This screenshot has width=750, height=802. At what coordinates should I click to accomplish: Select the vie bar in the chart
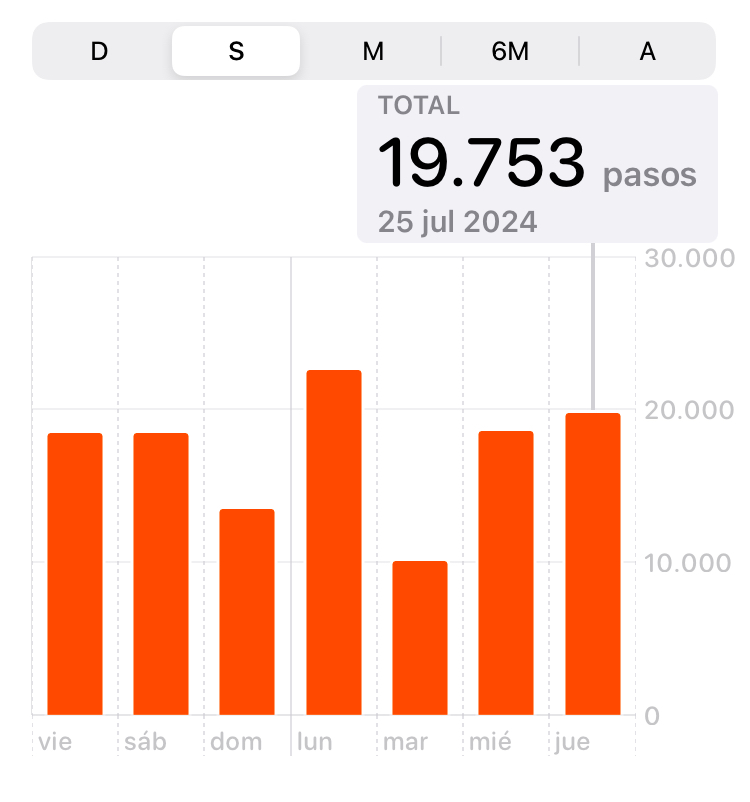click(x=75, y=574)
